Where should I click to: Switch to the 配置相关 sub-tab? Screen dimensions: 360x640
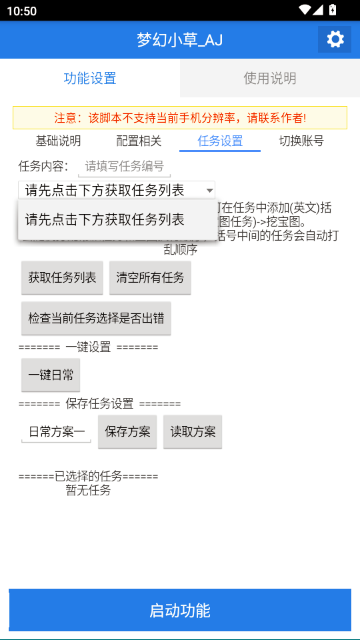(139, 141)
